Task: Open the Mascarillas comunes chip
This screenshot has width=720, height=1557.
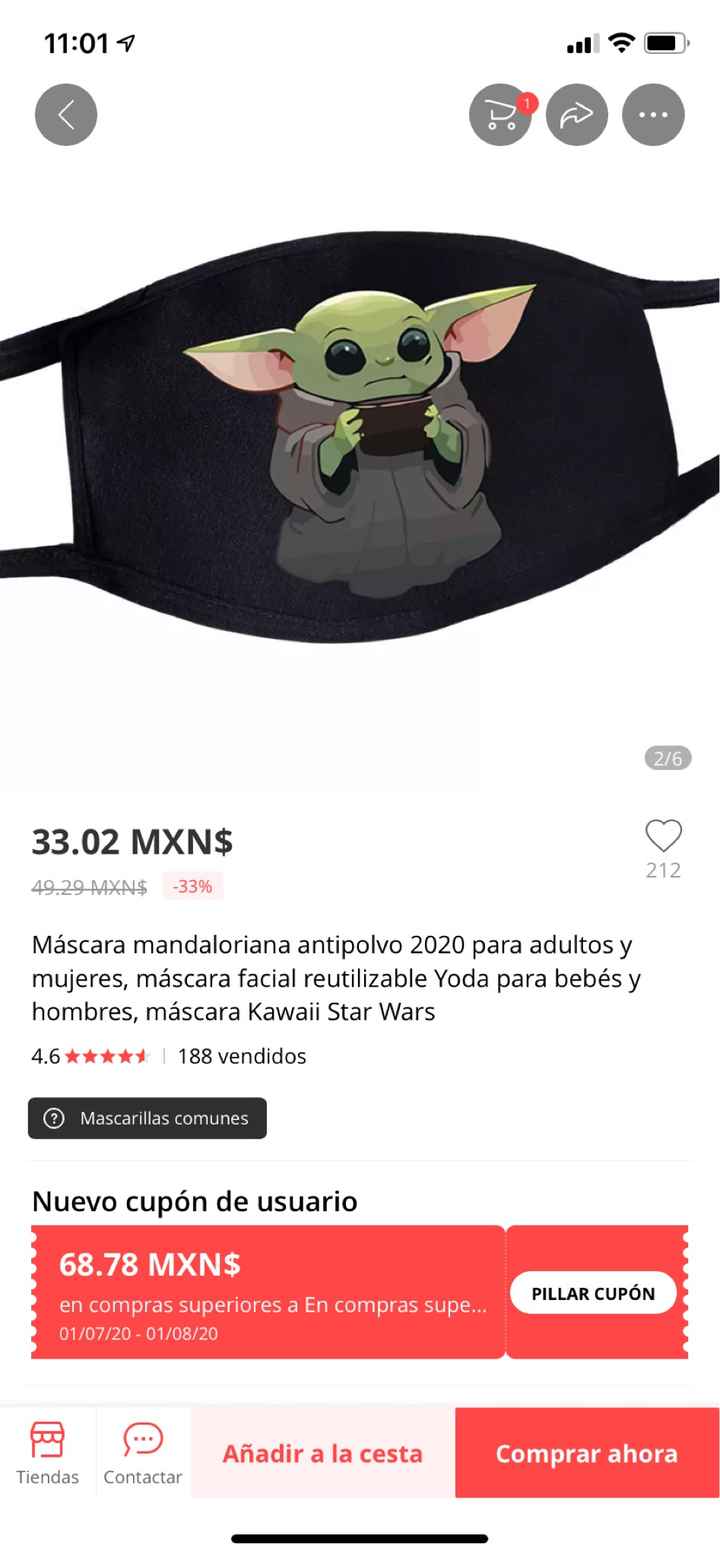Action: [146, 1118]
